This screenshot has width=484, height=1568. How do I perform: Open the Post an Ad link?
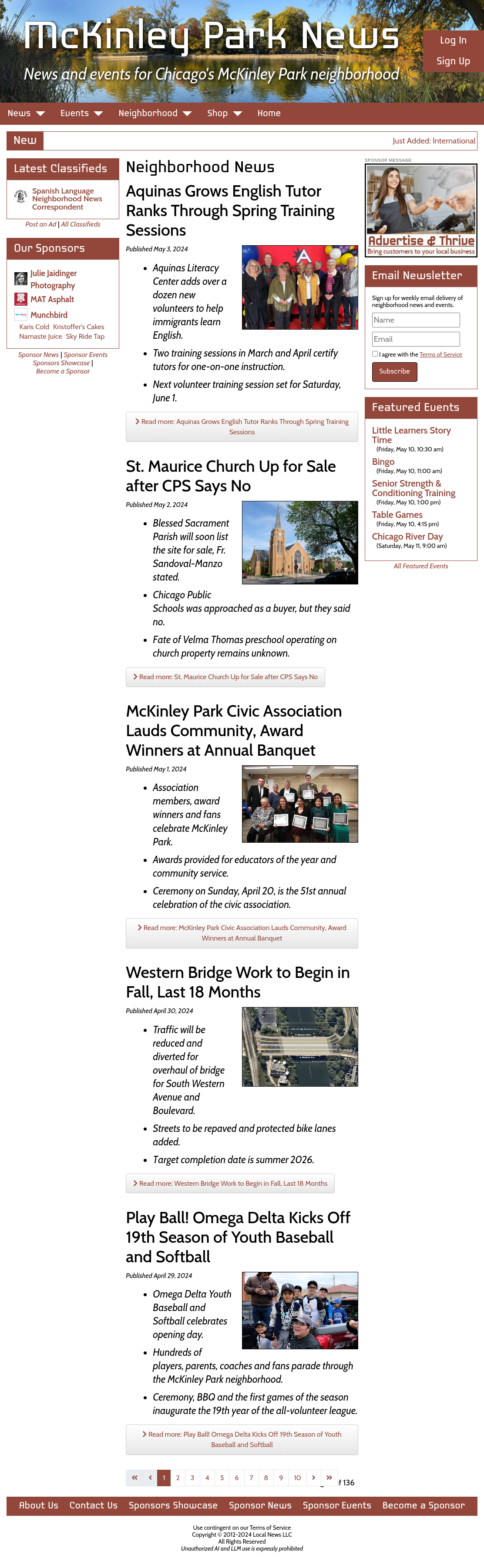click(41, 225)
